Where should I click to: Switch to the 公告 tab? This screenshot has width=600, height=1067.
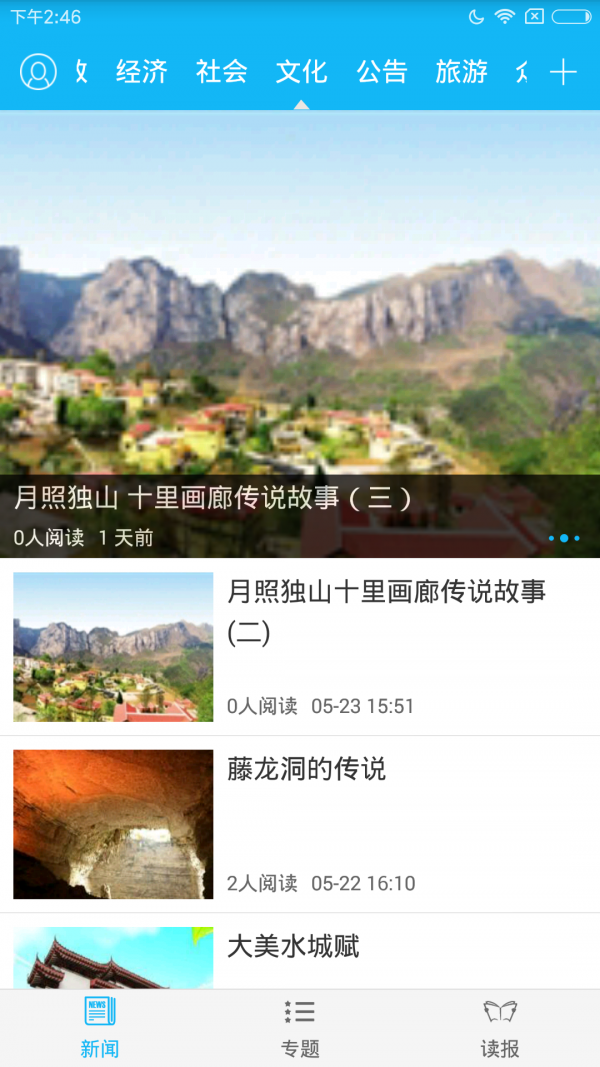(381, 72)
